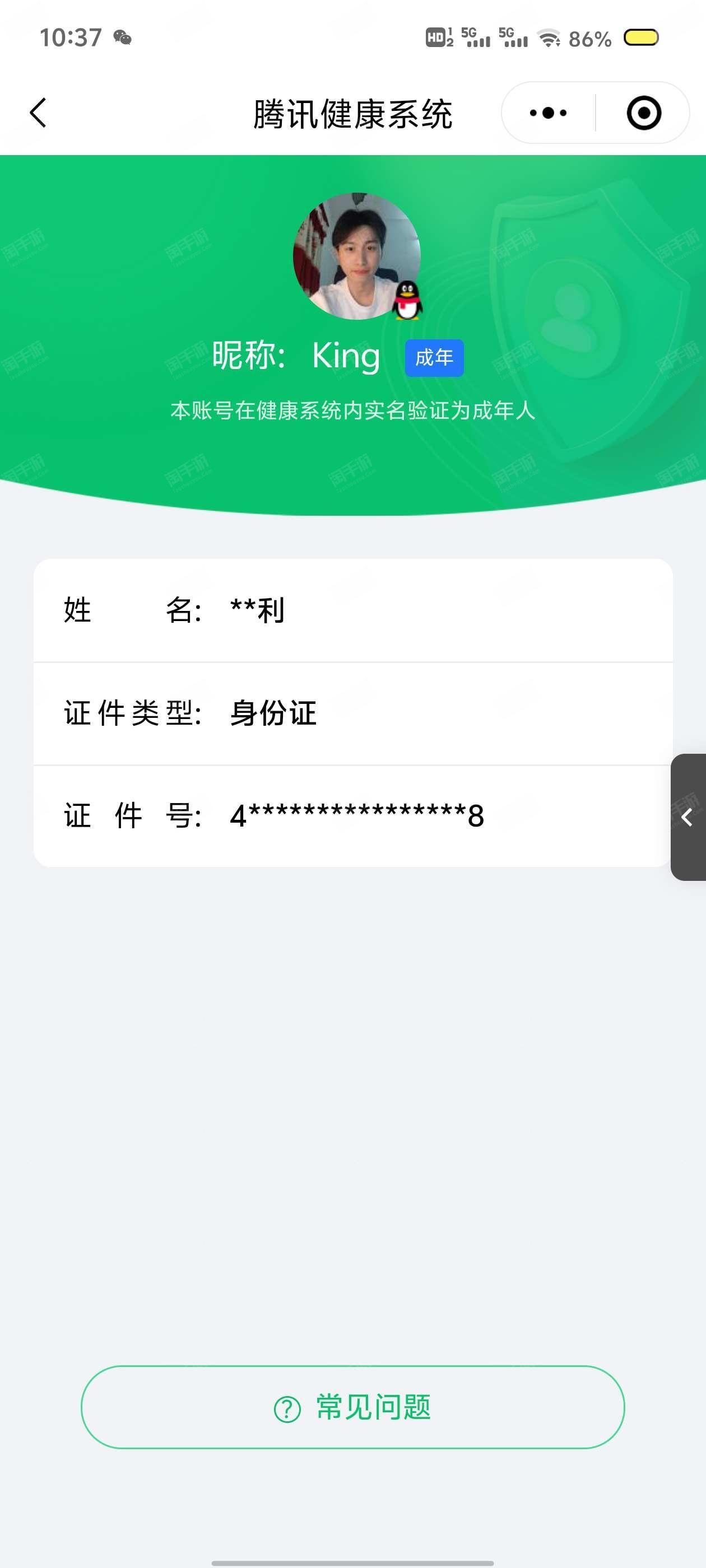Go back using the top-left arrow
Screen dimensions: 706x1568
click(x=38, y=113)
